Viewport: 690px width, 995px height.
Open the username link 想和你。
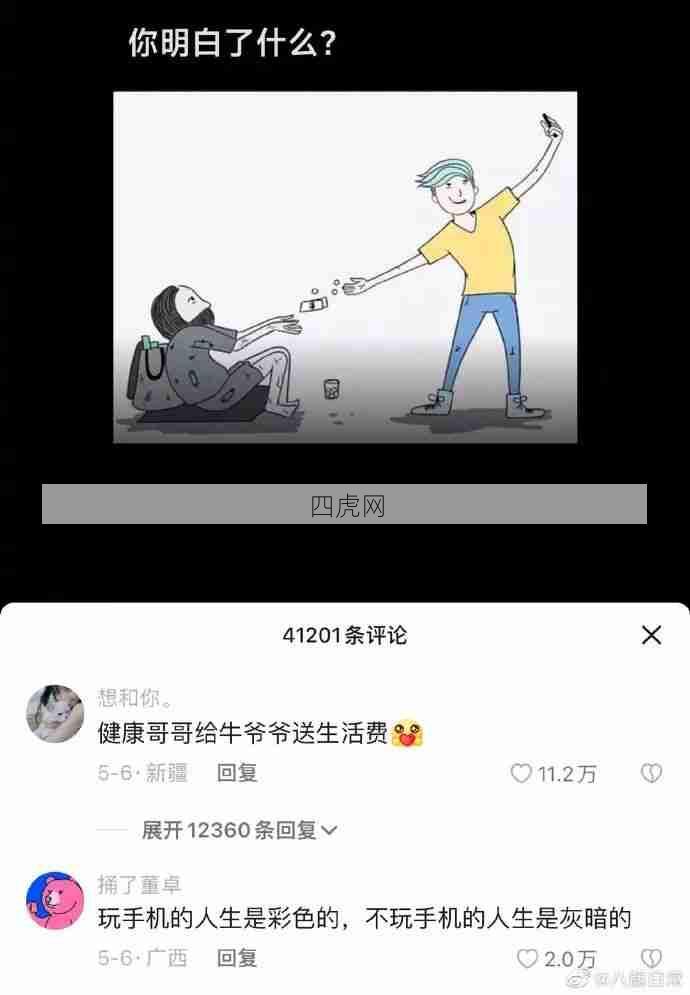134,696
